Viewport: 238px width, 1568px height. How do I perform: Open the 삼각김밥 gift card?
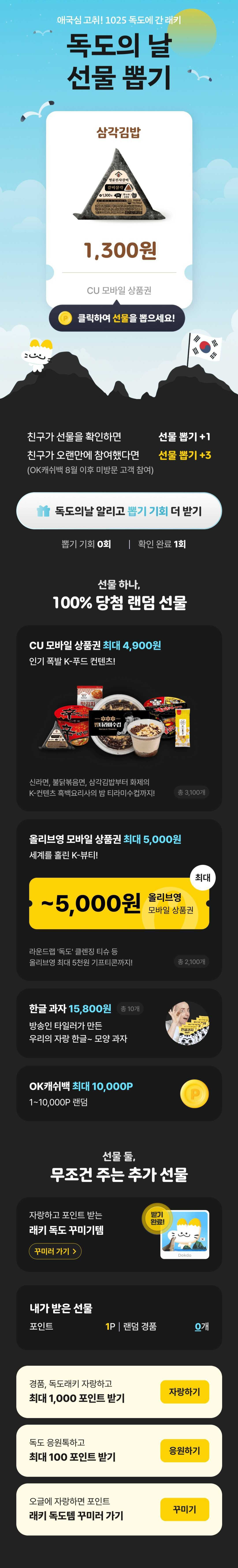(x=119, y=209)
